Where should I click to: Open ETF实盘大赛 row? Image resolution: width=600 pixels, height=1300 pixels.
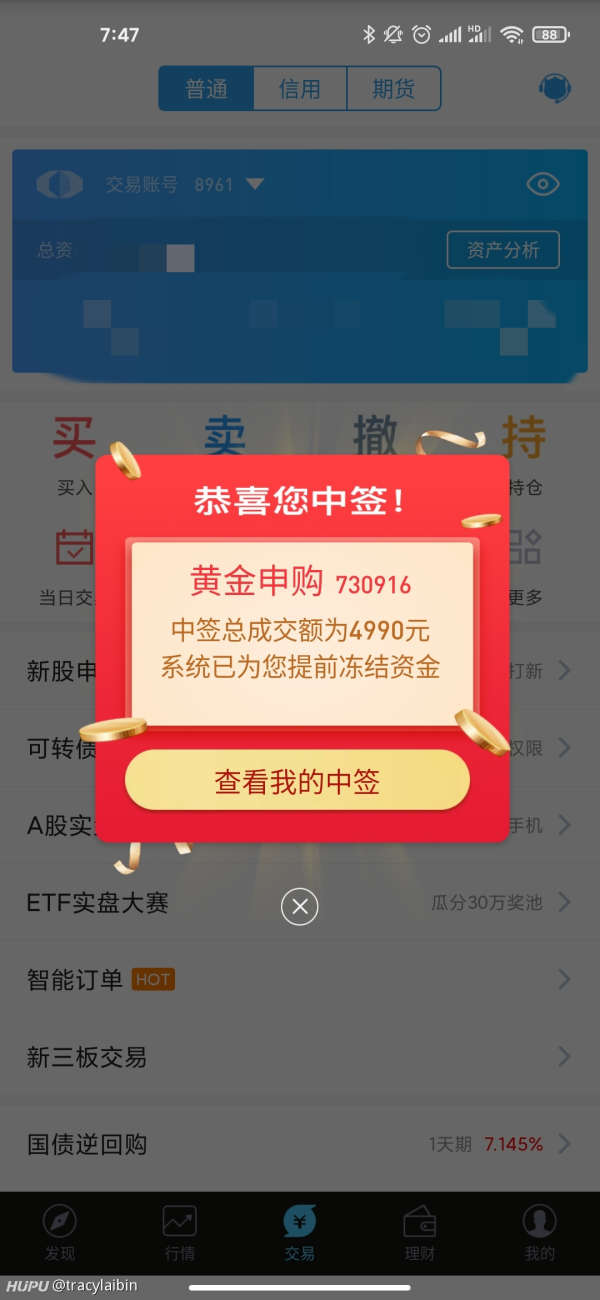coord(299,903)
